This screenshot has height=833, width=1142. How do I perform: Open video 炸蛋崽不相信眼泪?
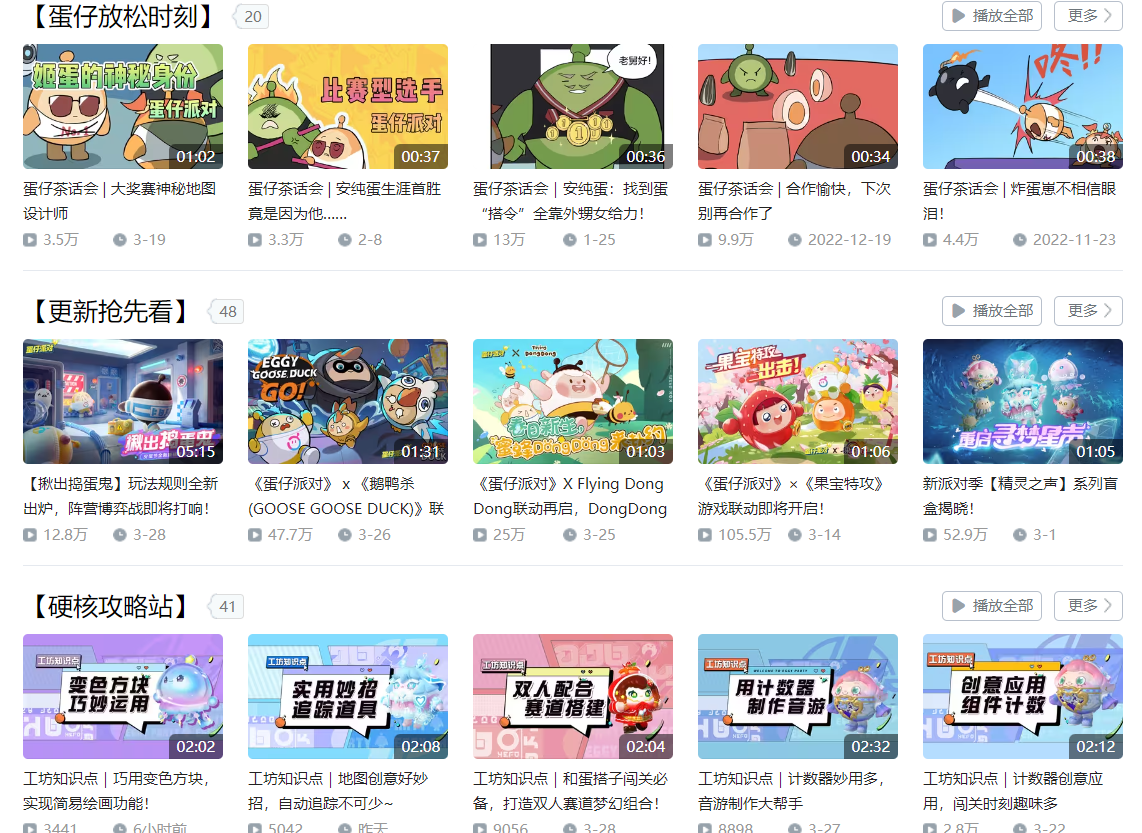(x=1022, y=107)
